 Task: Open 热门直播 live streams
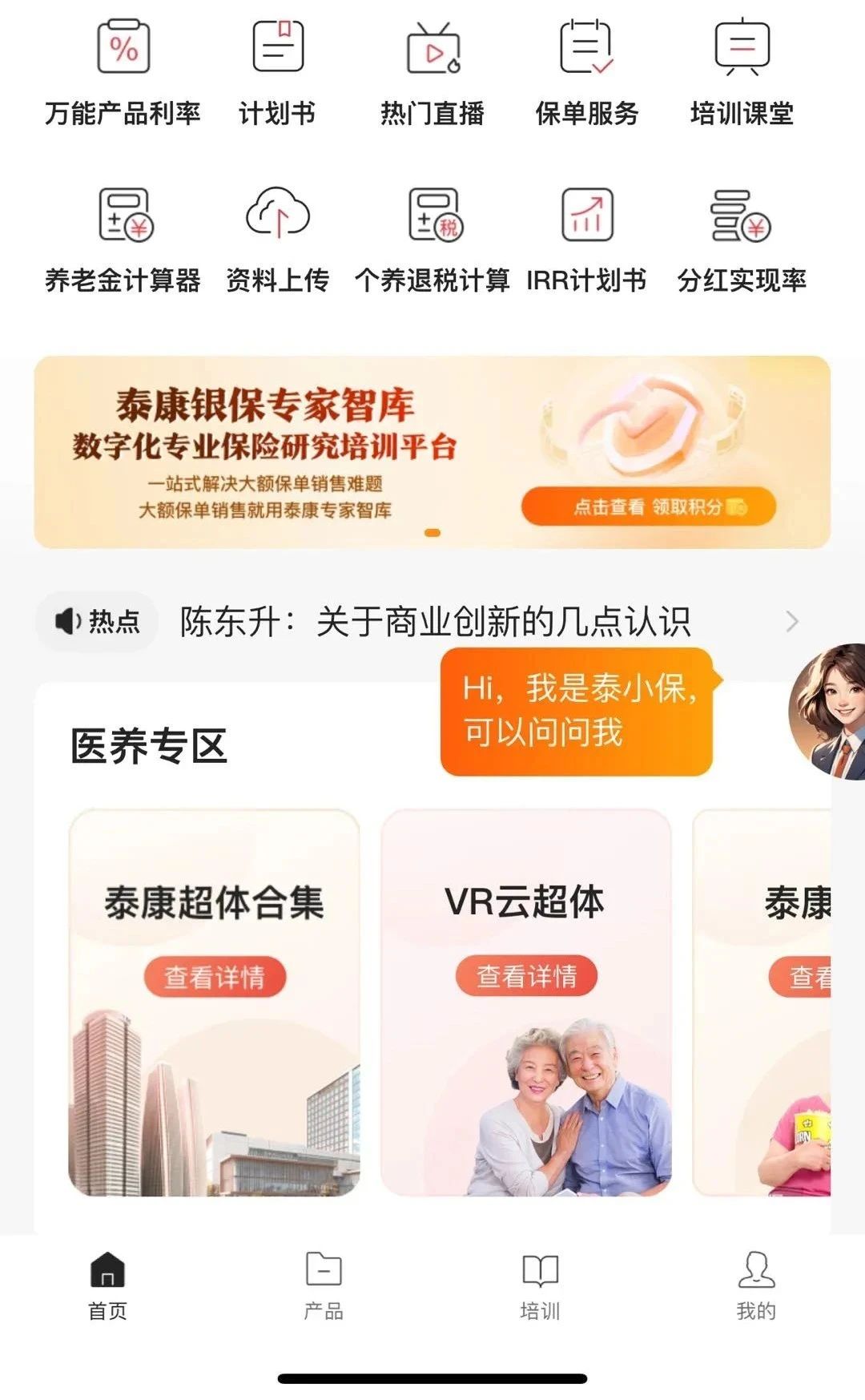click(x=432, y=74)
